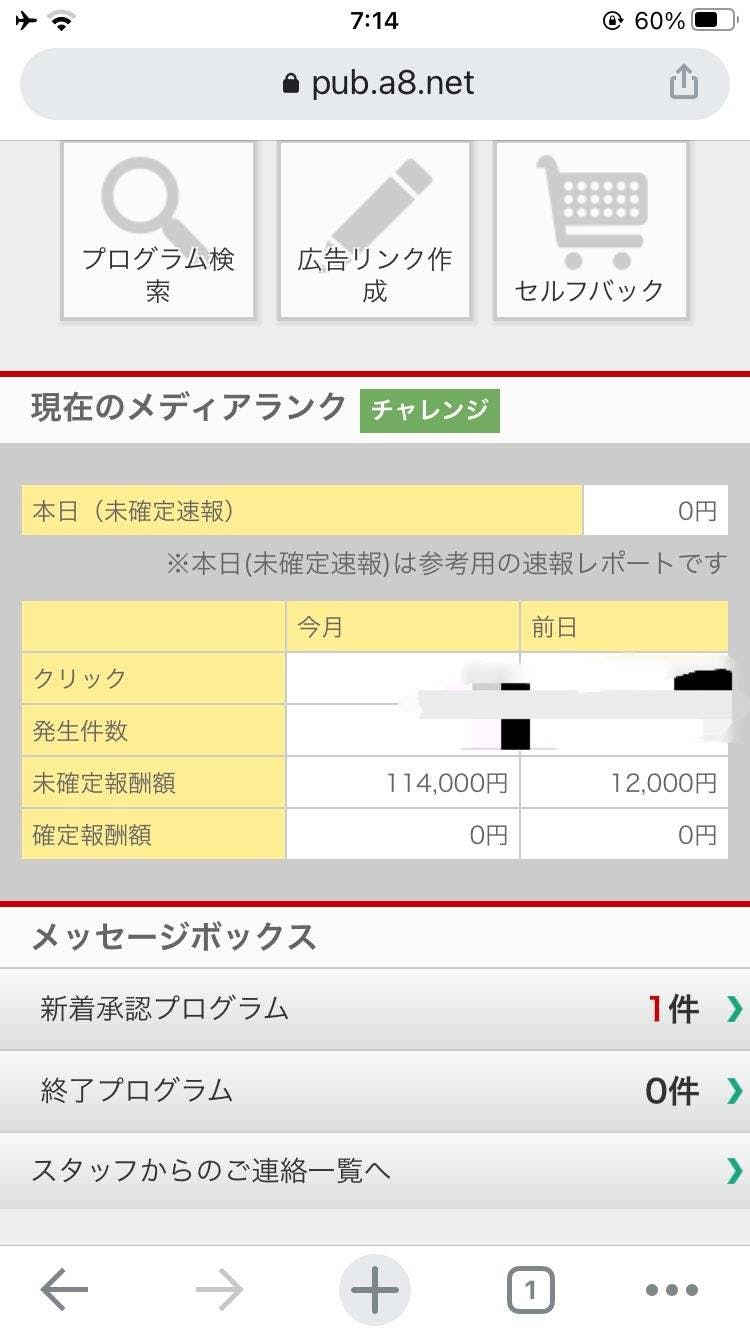Open the tab switcher showing 1

pos(530,1290)
